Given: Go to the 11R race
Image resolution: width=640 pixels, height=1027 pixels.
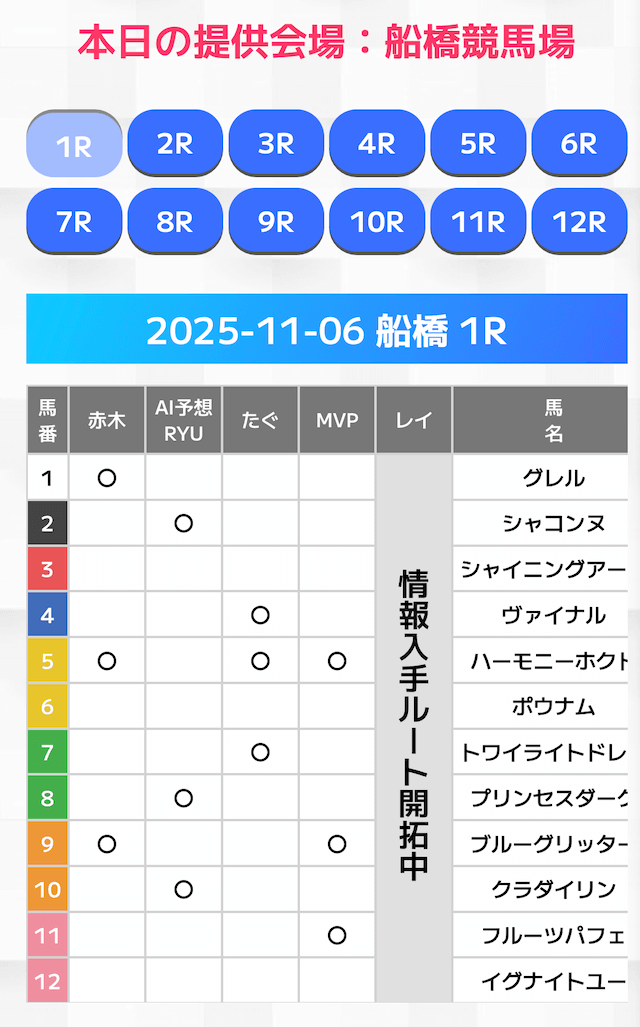Looking at the screenshot, I should 478,221.
